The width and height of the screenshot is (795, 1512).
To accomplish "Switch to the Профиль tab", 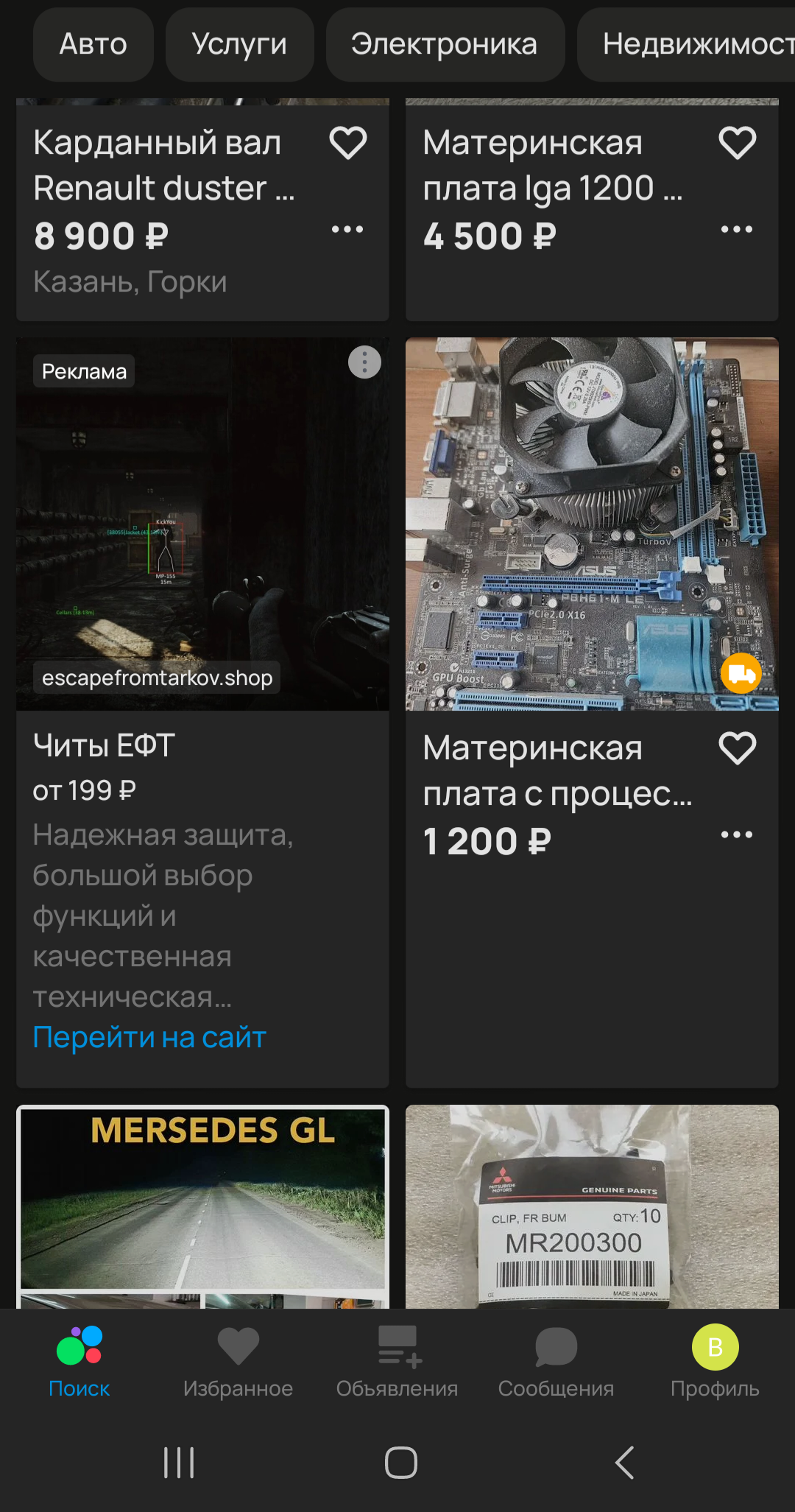I will pos(715,1362).
